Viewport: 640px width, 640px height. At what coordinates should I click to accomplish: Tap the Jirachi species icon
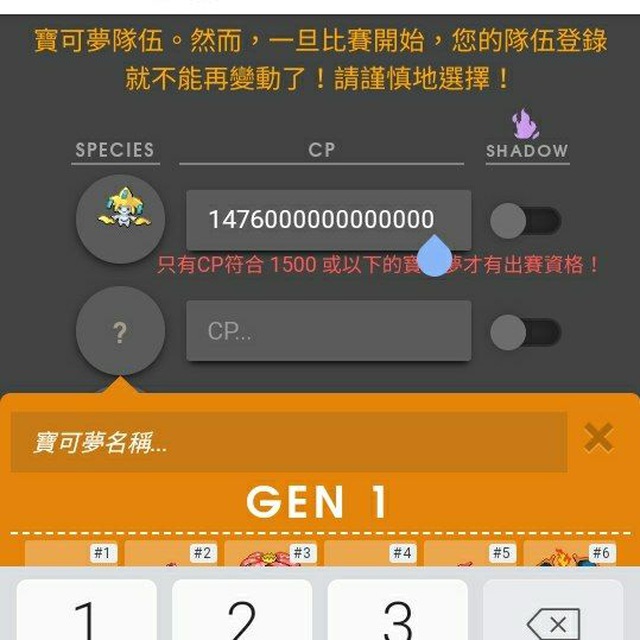tap(120, 219)
